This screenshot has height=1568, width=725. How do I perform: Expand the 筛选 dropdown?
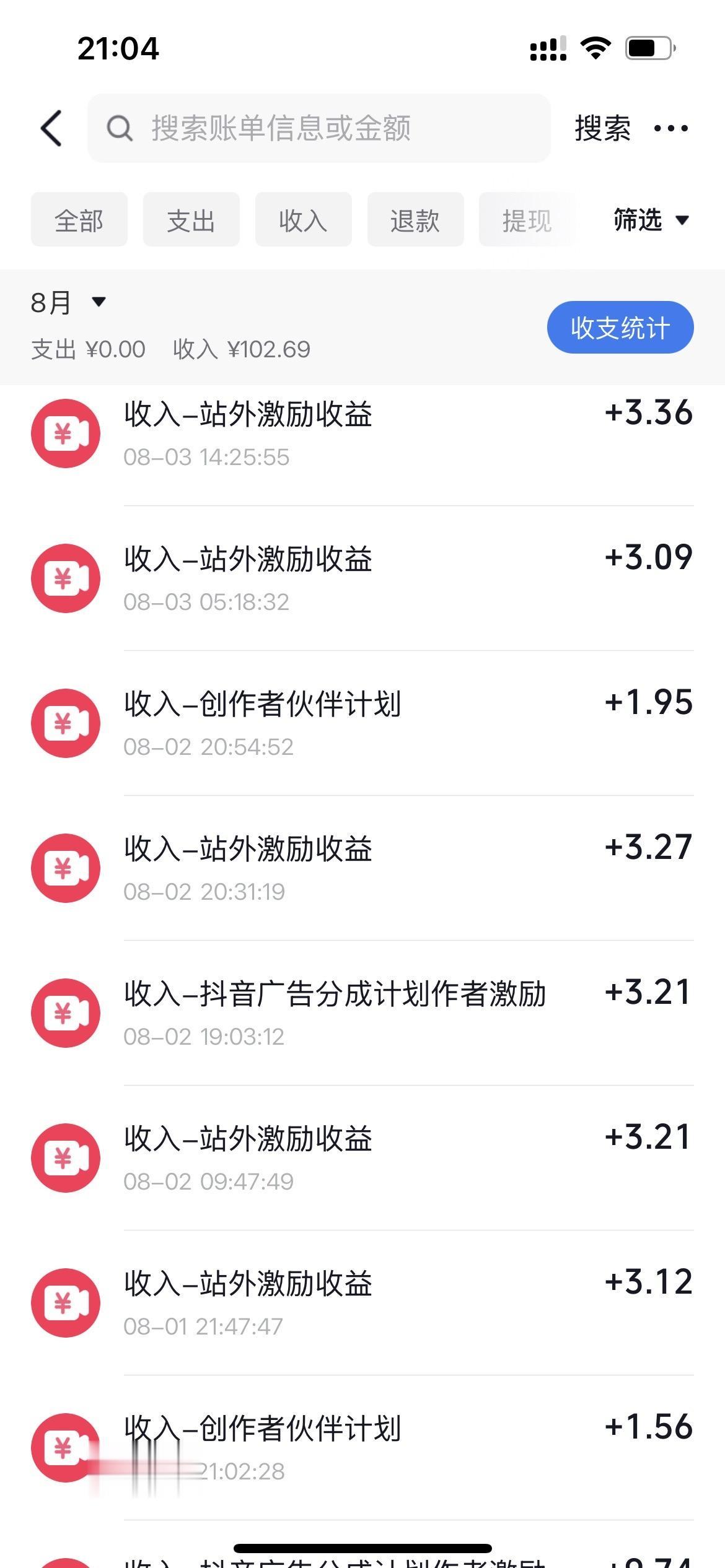[x=651, y=220]
